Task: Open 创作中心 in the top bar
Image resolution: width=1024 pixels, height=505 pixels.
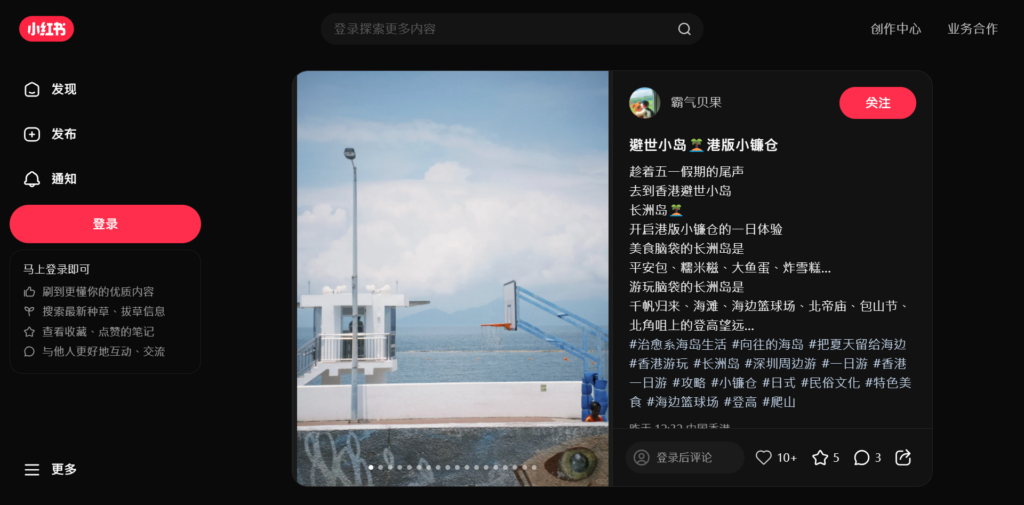Action: (896, 29)
